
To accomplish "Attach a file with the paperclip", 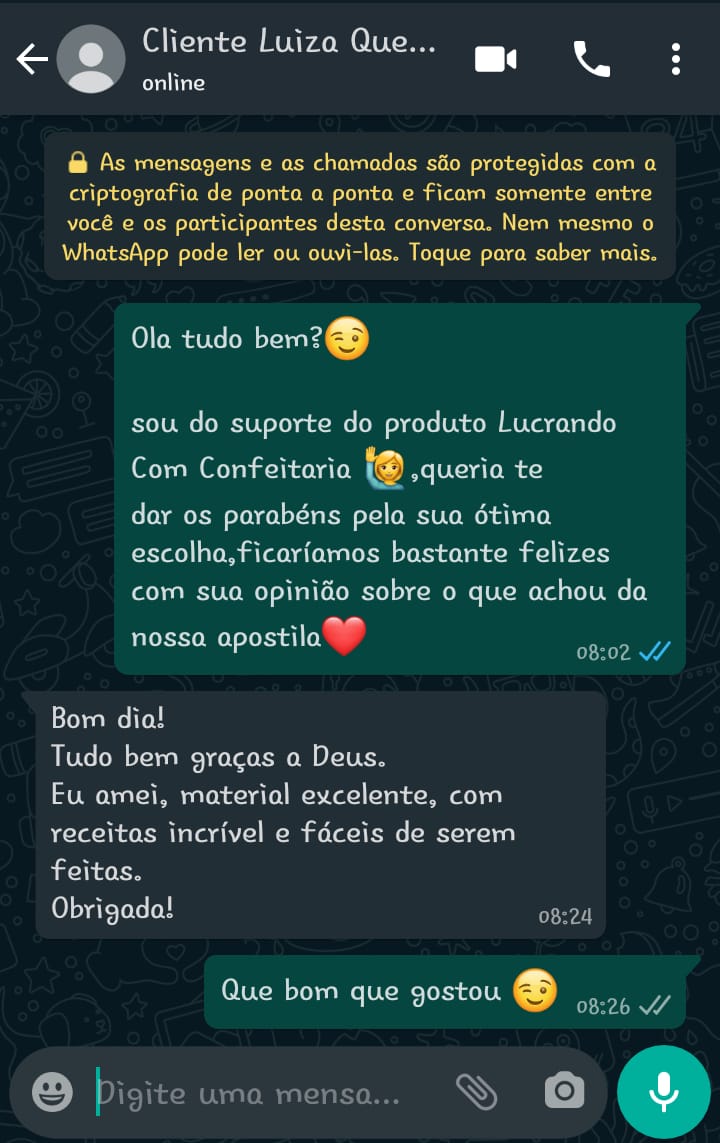I will 477,1091.
